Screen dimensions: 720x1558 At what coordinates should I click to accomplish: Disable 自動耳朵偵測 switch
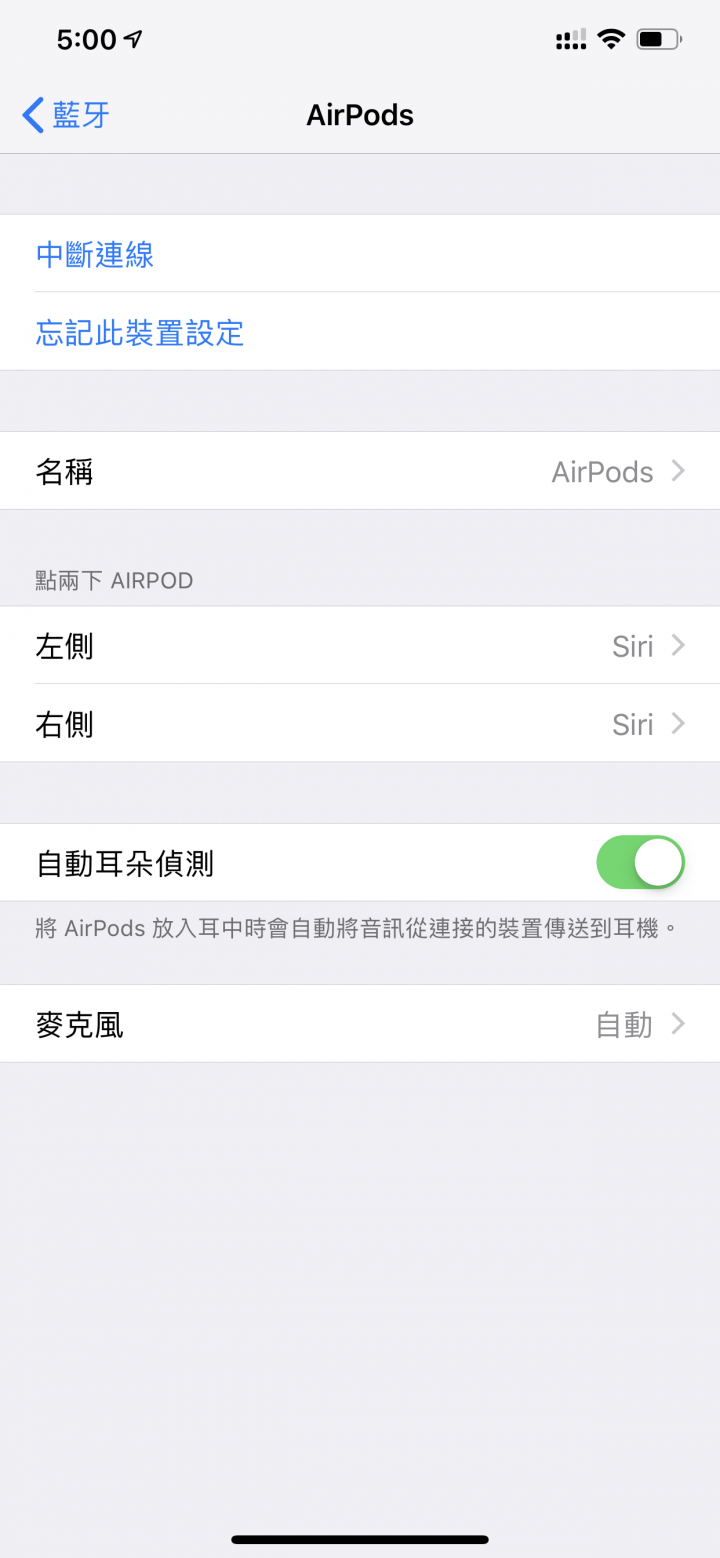point(640,863)
